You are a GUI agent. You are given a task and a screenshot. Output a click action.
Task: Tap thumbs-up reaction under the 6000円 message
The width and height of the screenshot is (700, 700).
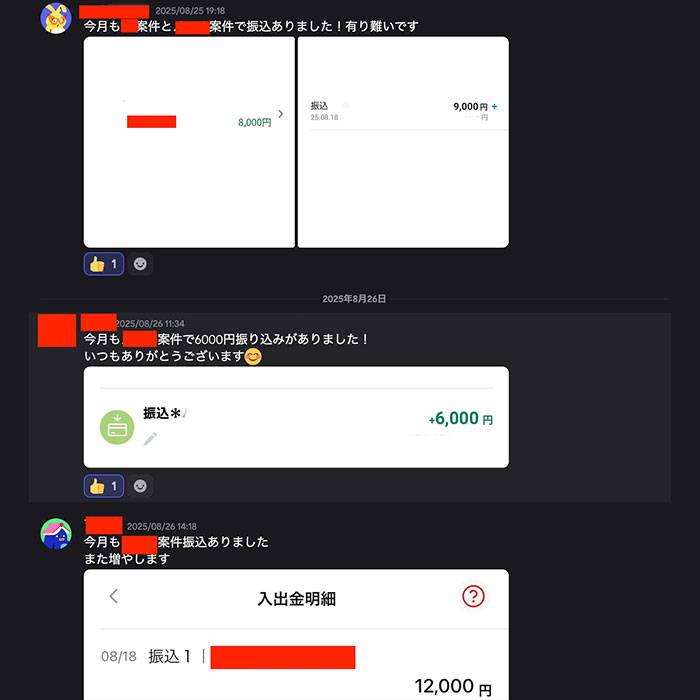103,486
